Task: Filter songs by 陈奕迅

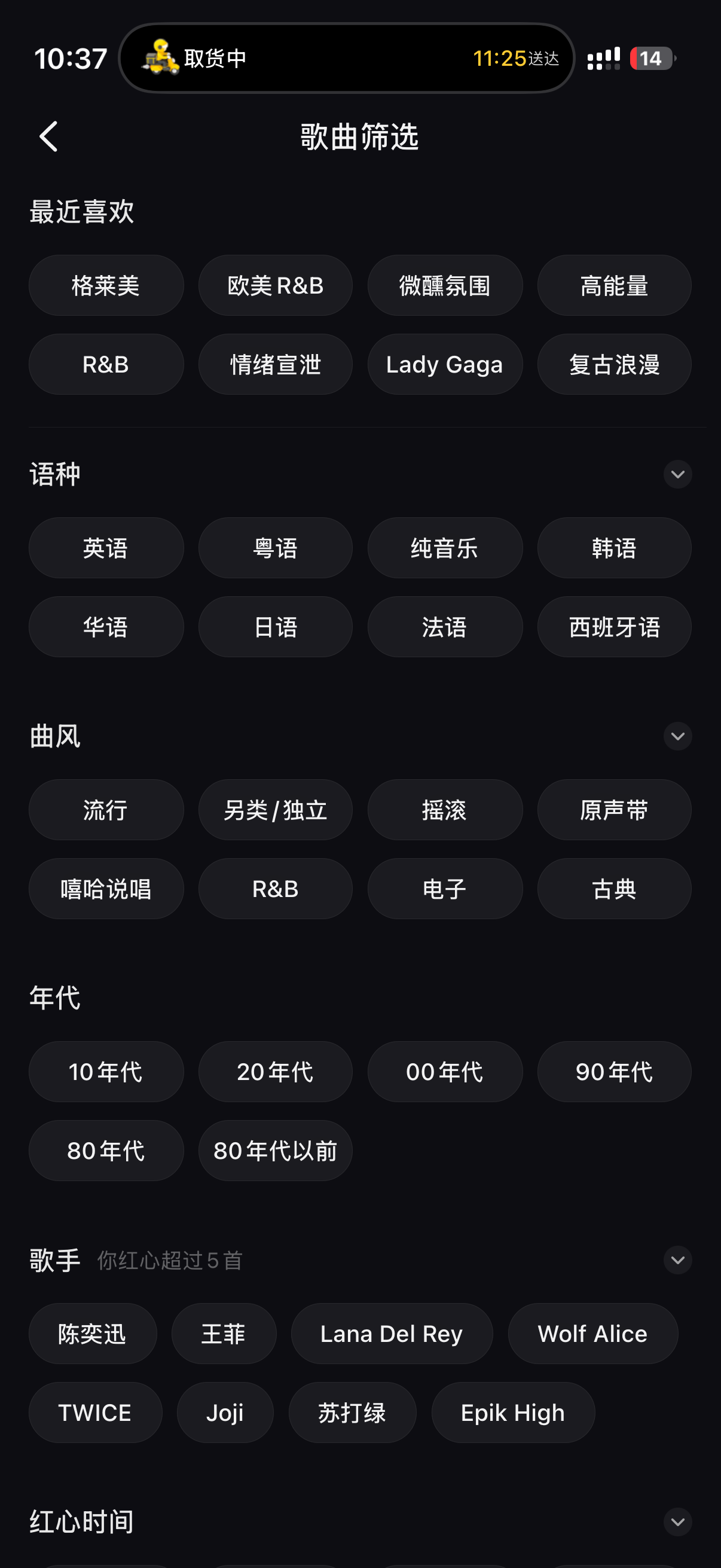Action: tap(93, 1334)
